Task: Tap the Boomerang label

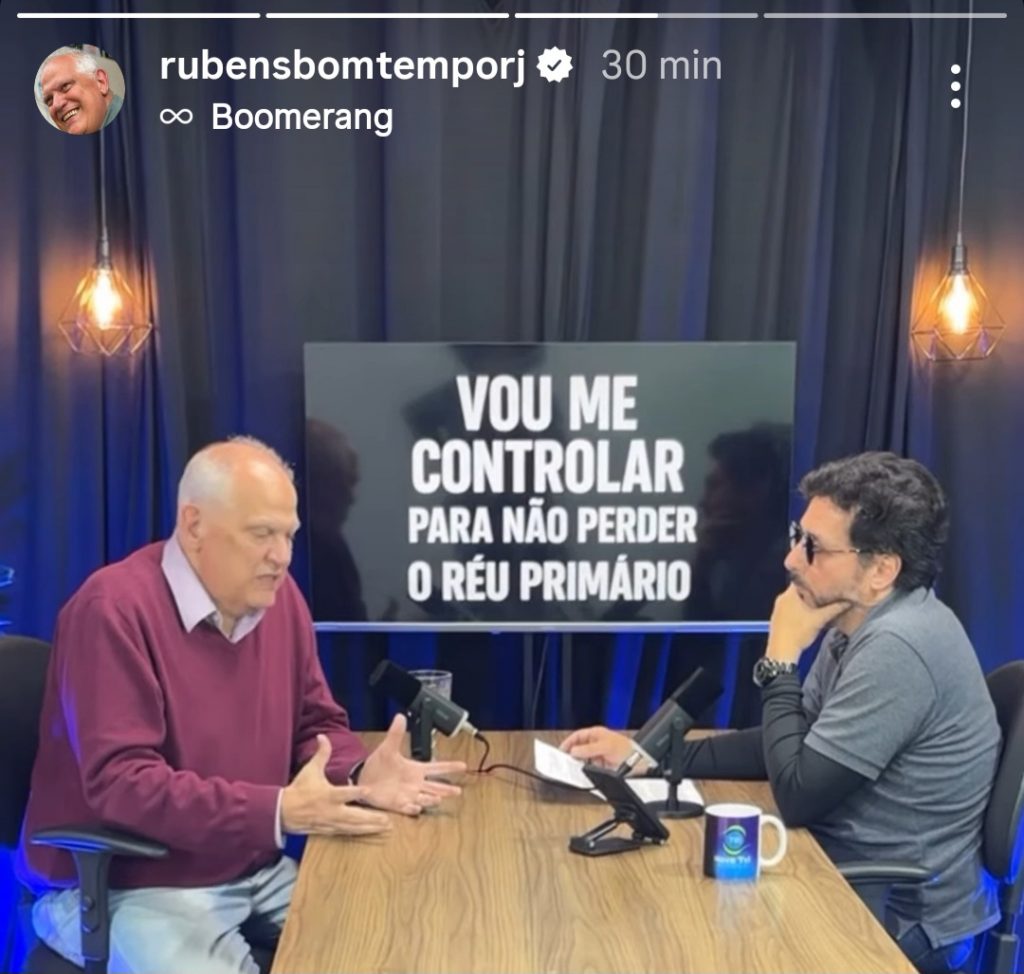Action: [301, 118]
